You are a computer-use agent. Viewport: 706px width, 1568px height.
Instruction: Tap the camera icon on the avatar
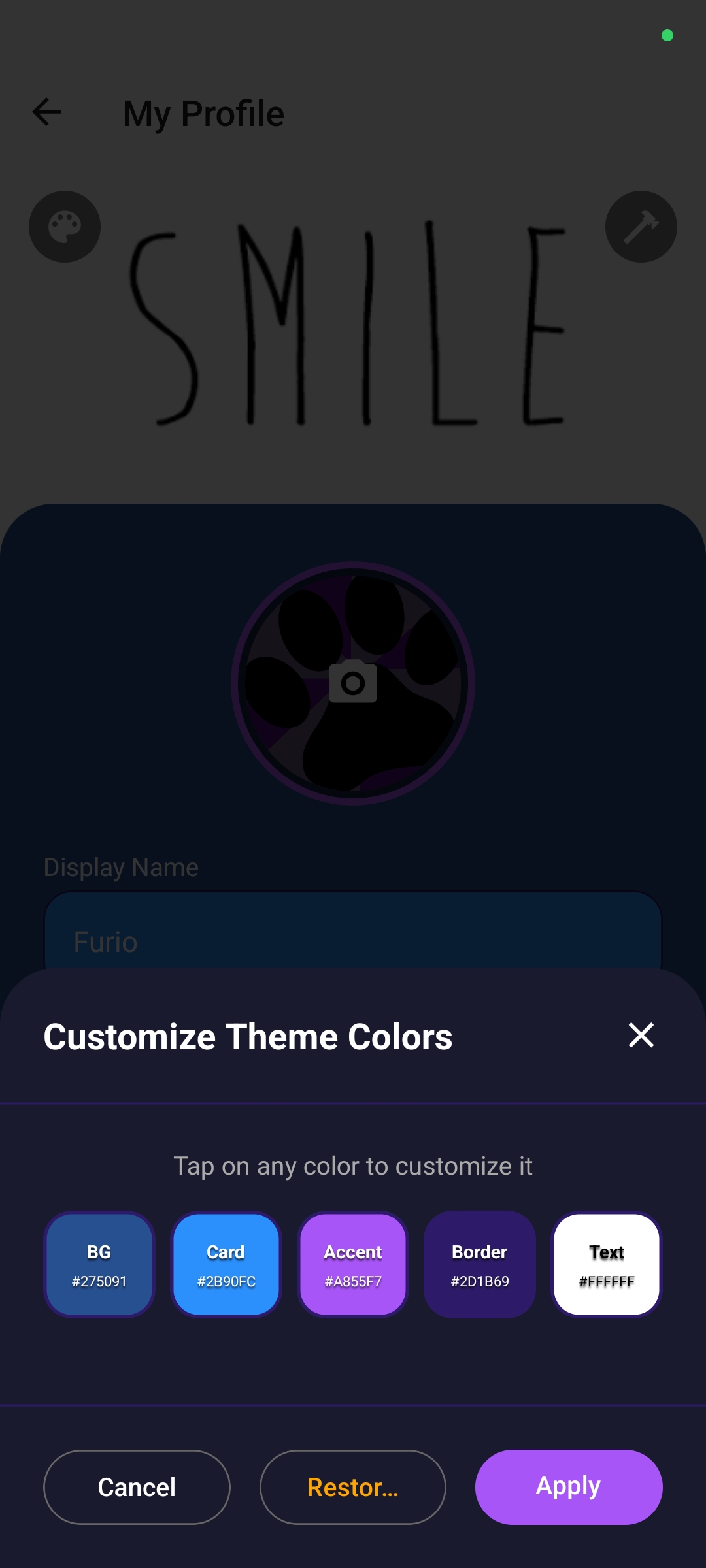353,683
